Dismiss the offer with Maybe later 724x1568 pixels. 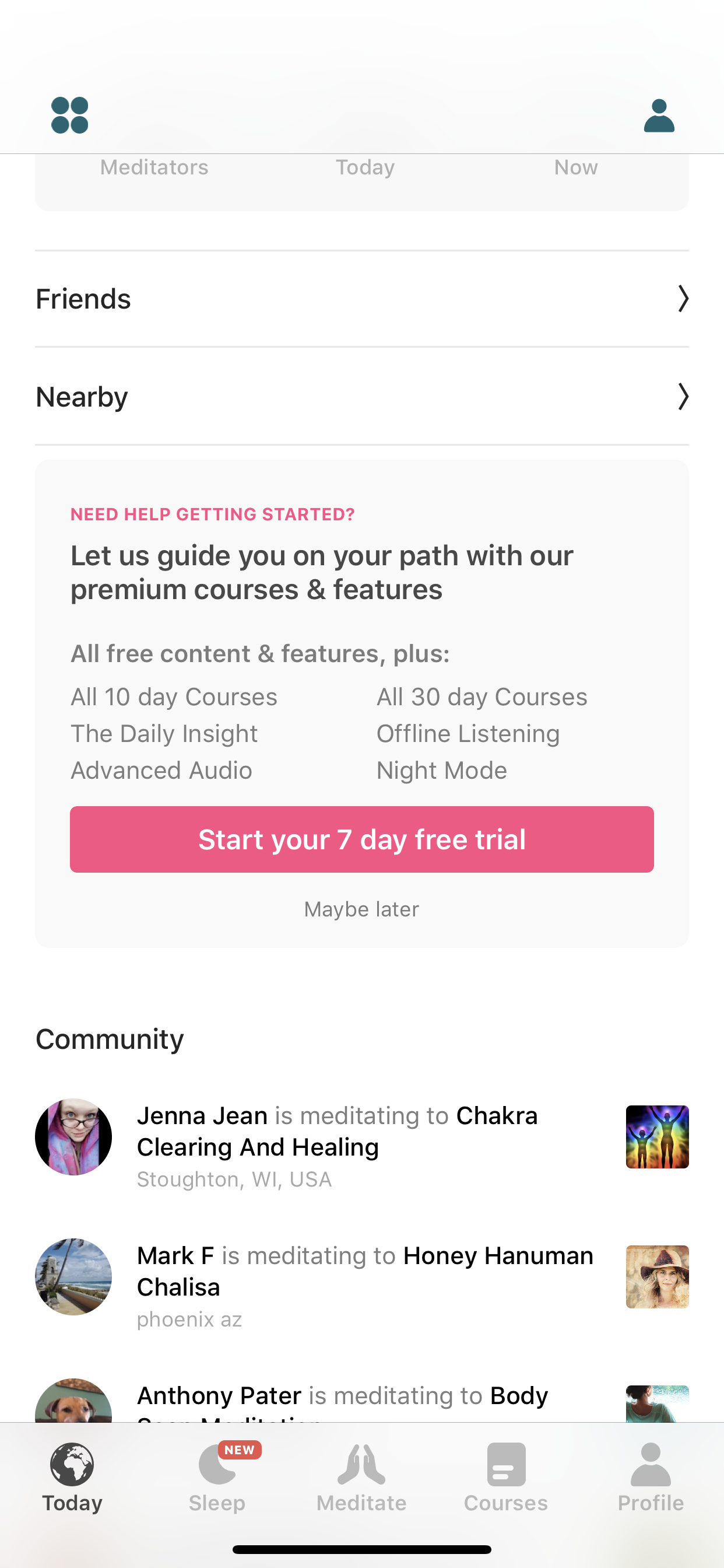(362, 909)
